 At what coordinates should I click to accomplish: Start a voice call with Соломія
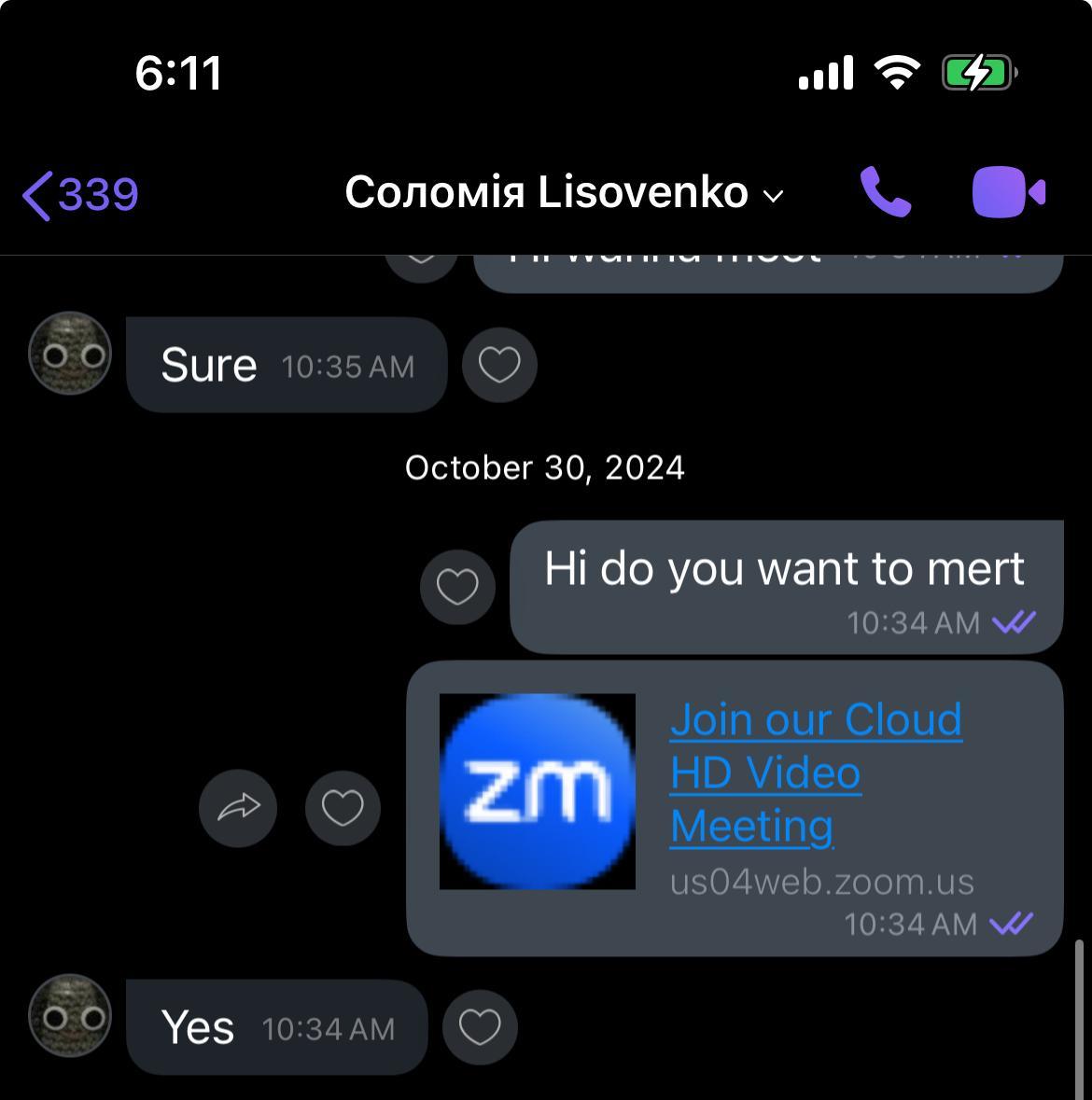[884, 193]
